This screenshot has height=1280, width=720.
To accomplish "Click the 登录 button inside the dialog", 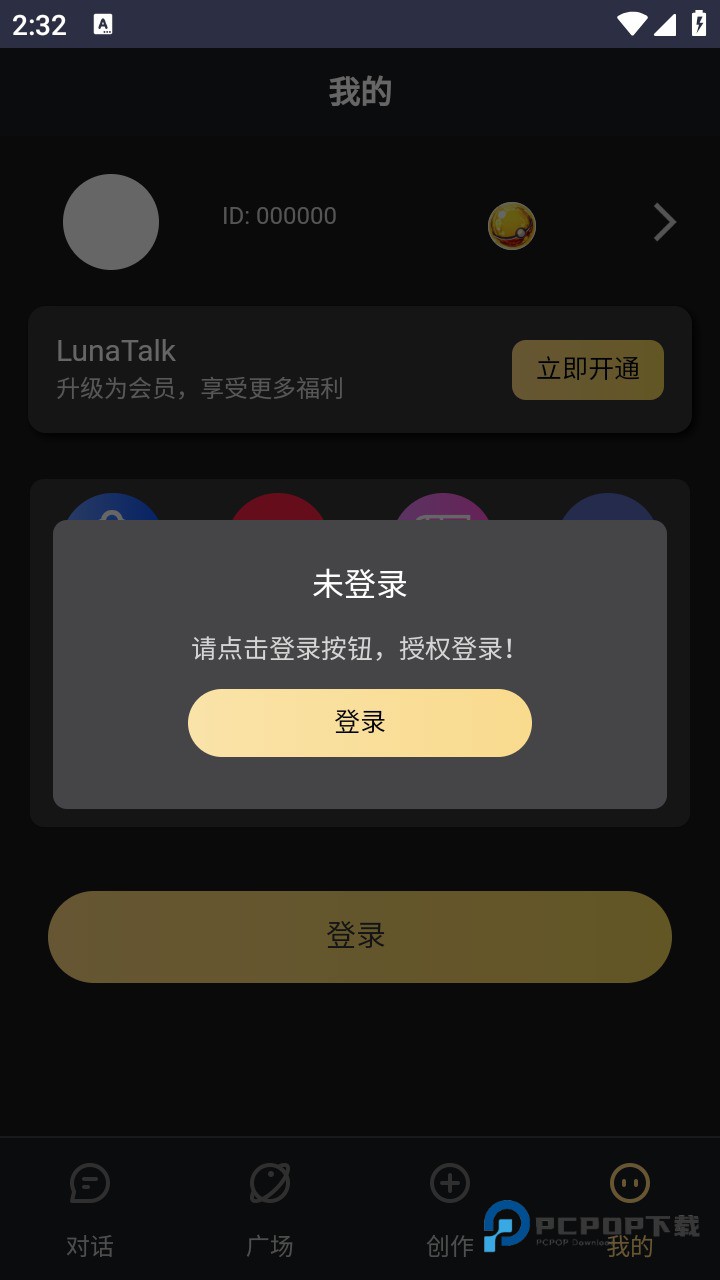I will (x=359, y=722).
